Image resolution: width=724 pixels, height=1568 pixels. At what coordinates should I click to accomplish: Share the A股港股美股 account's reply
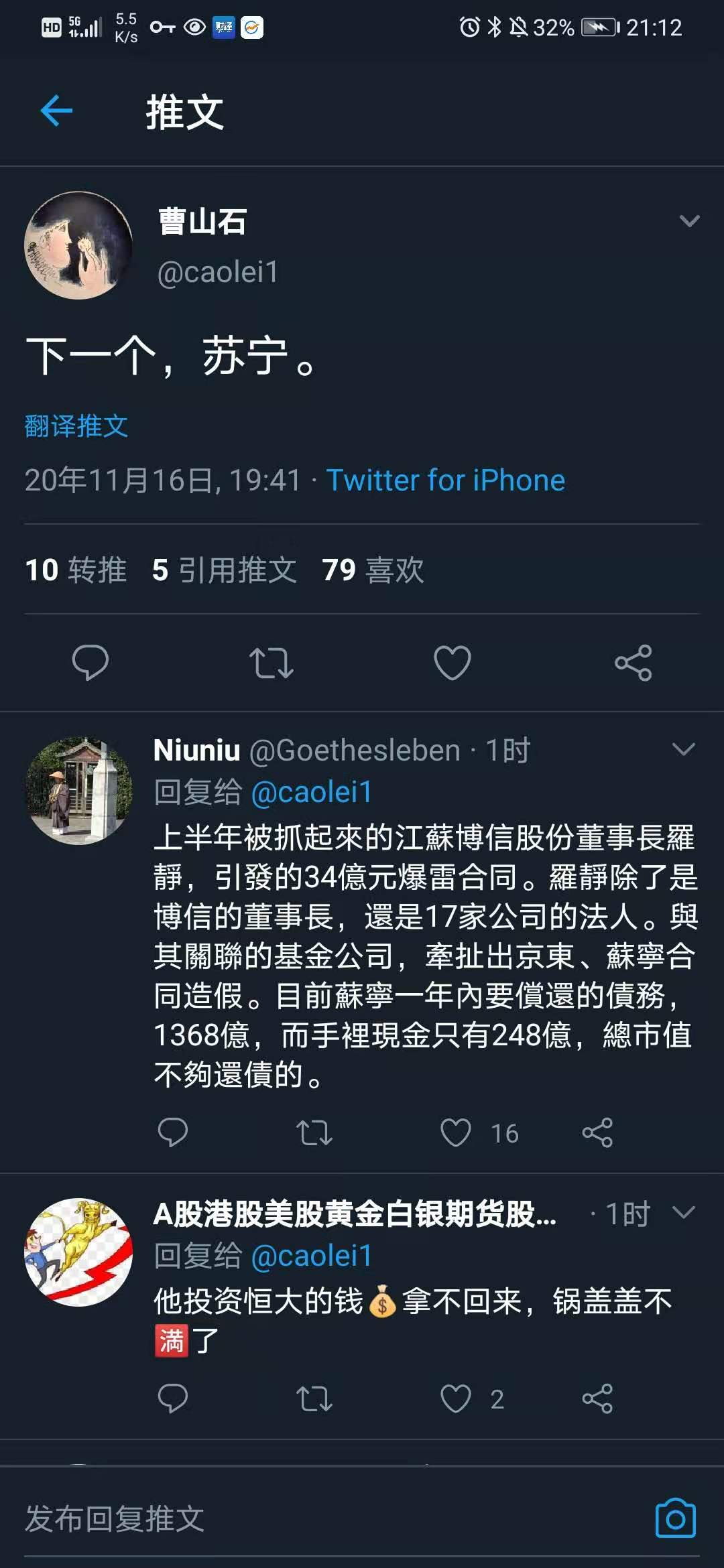[597, 1398]
